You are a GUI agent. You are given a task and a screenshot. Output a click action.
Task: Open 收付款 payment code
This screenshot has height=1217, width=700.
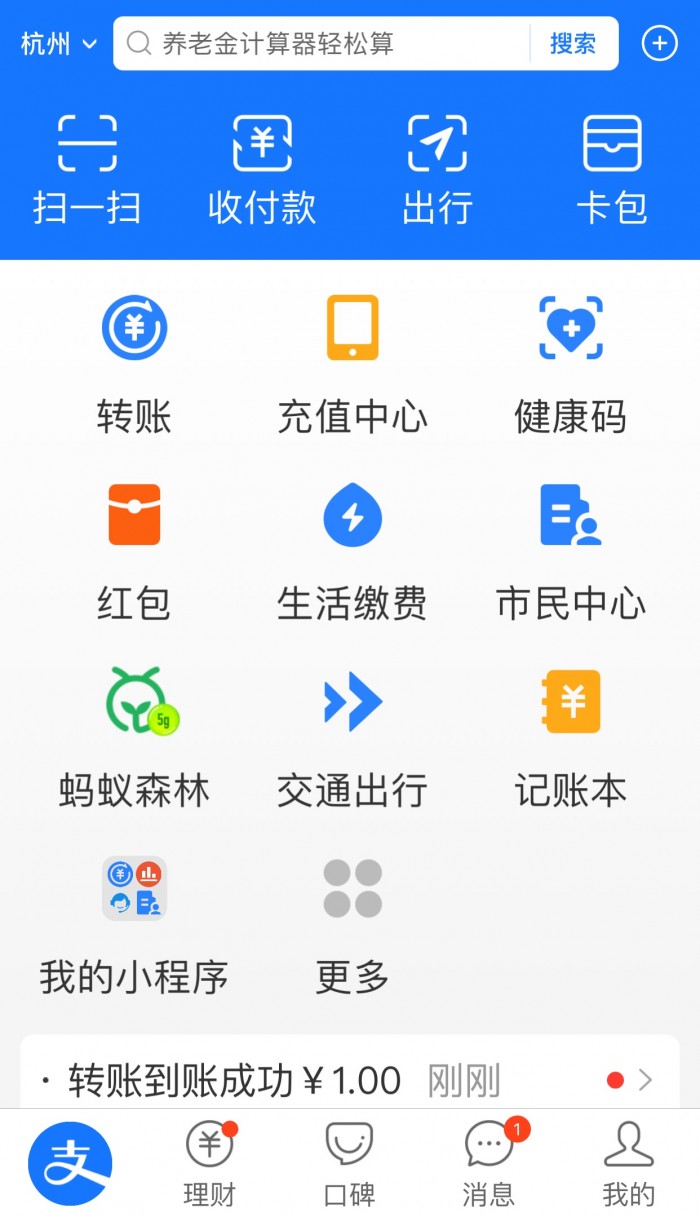click(262, 170)
